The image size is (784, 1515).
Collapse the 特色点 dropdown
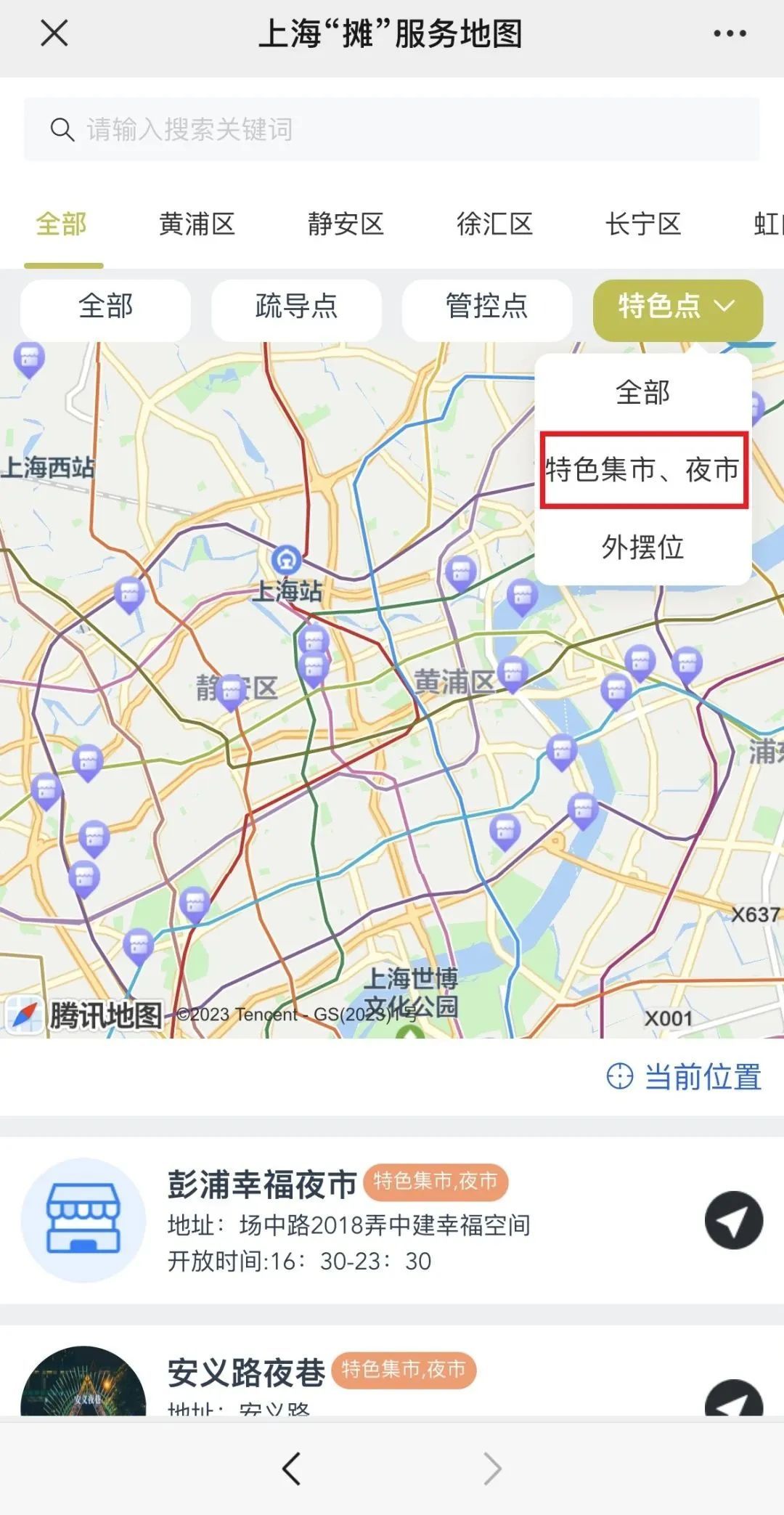677,306
